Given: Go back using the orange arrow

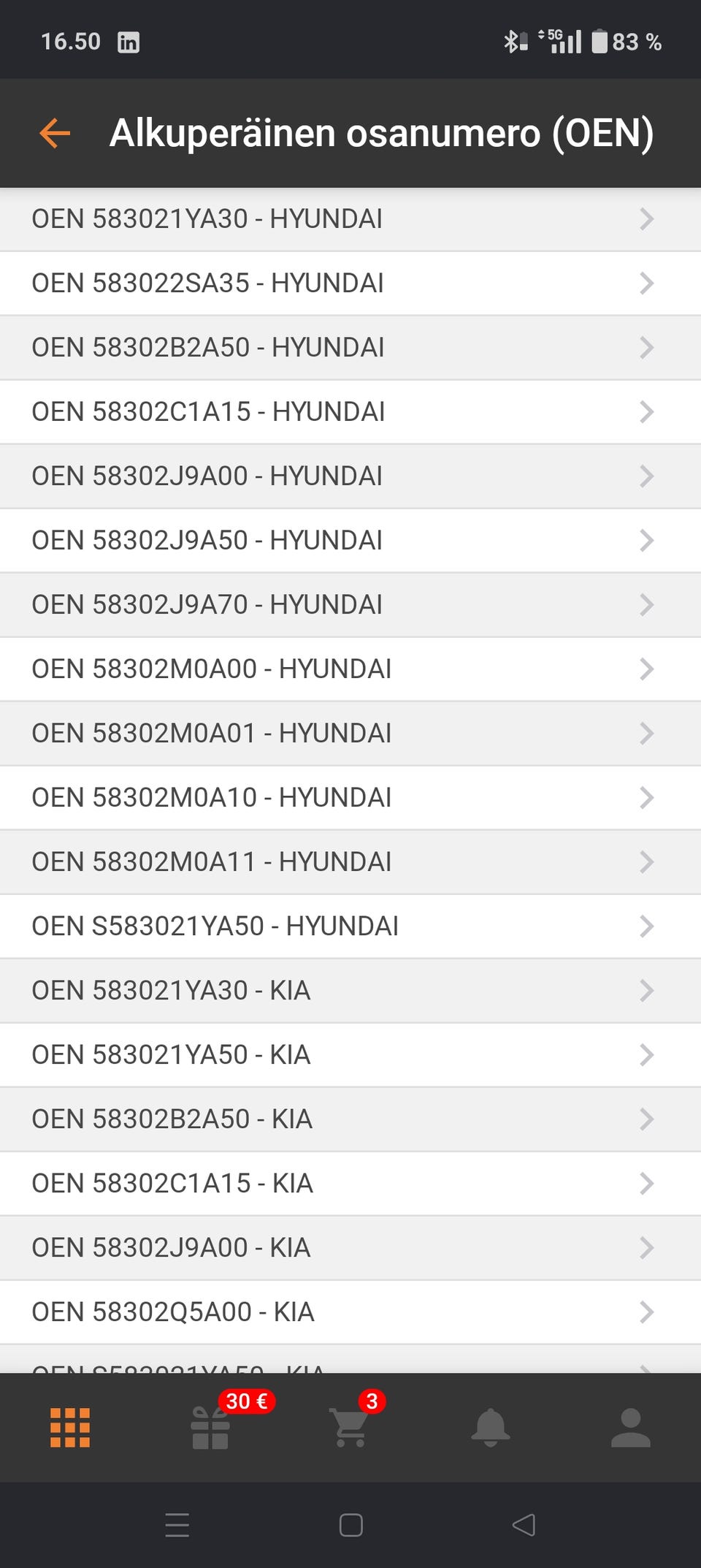Looking at the screenshot, I should tap(55, 134).
